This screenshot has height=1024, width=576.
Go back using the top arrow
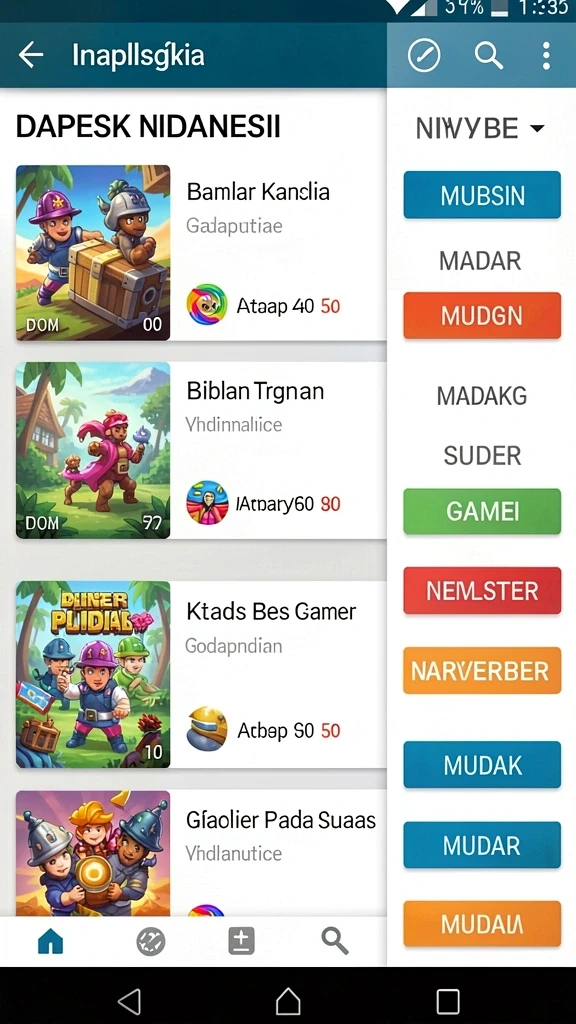click(31, 56)
